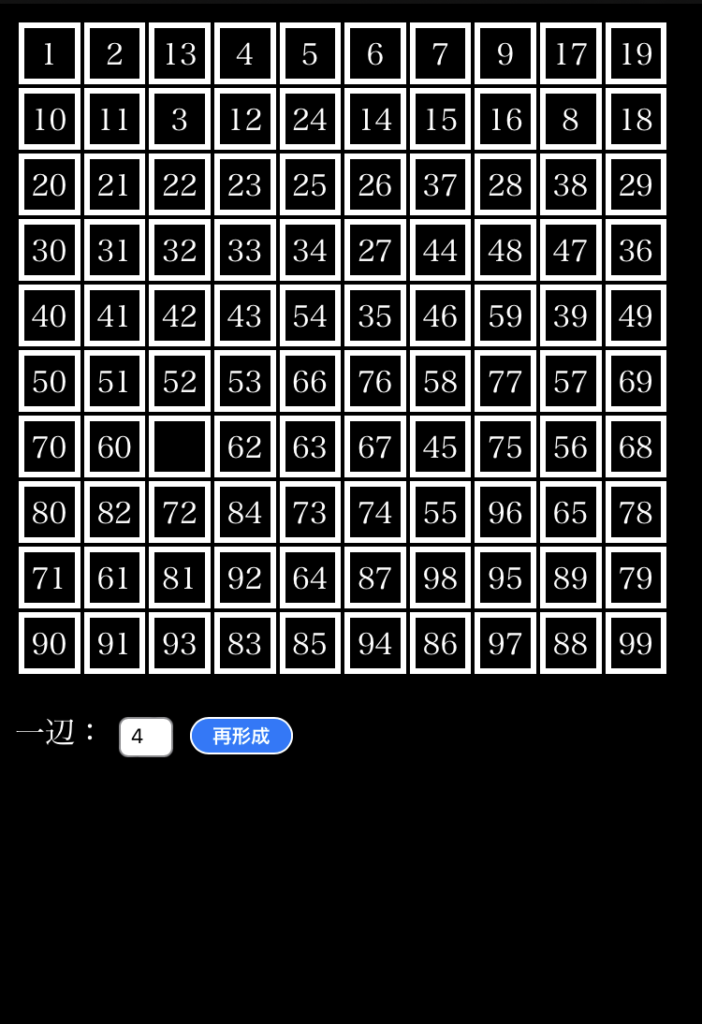702x1024 pixels.
Task: Tap tile 13
Action: point(180,54)
